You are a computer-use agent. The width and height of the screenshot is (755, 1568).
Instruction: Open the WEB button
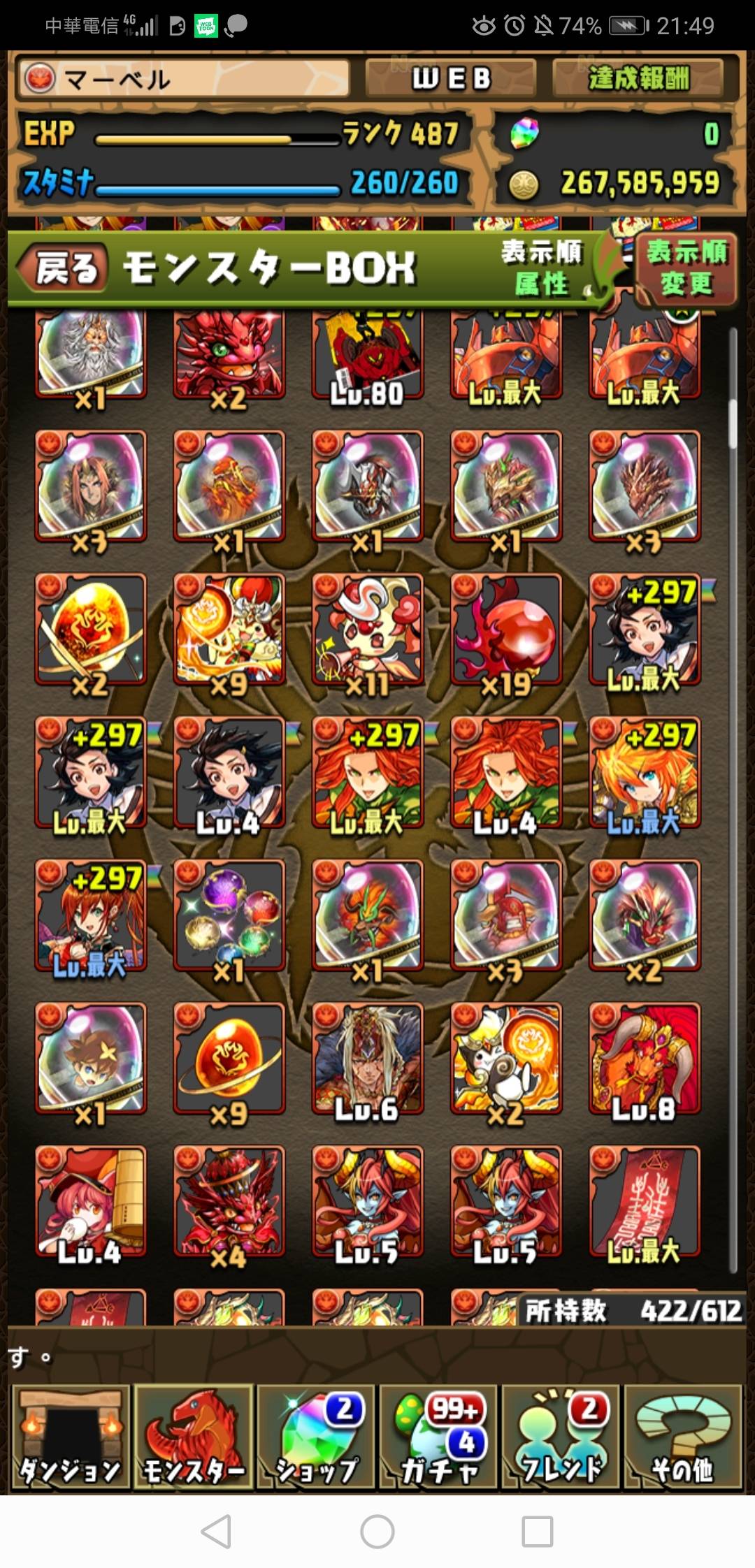click(x=451, y=78)
